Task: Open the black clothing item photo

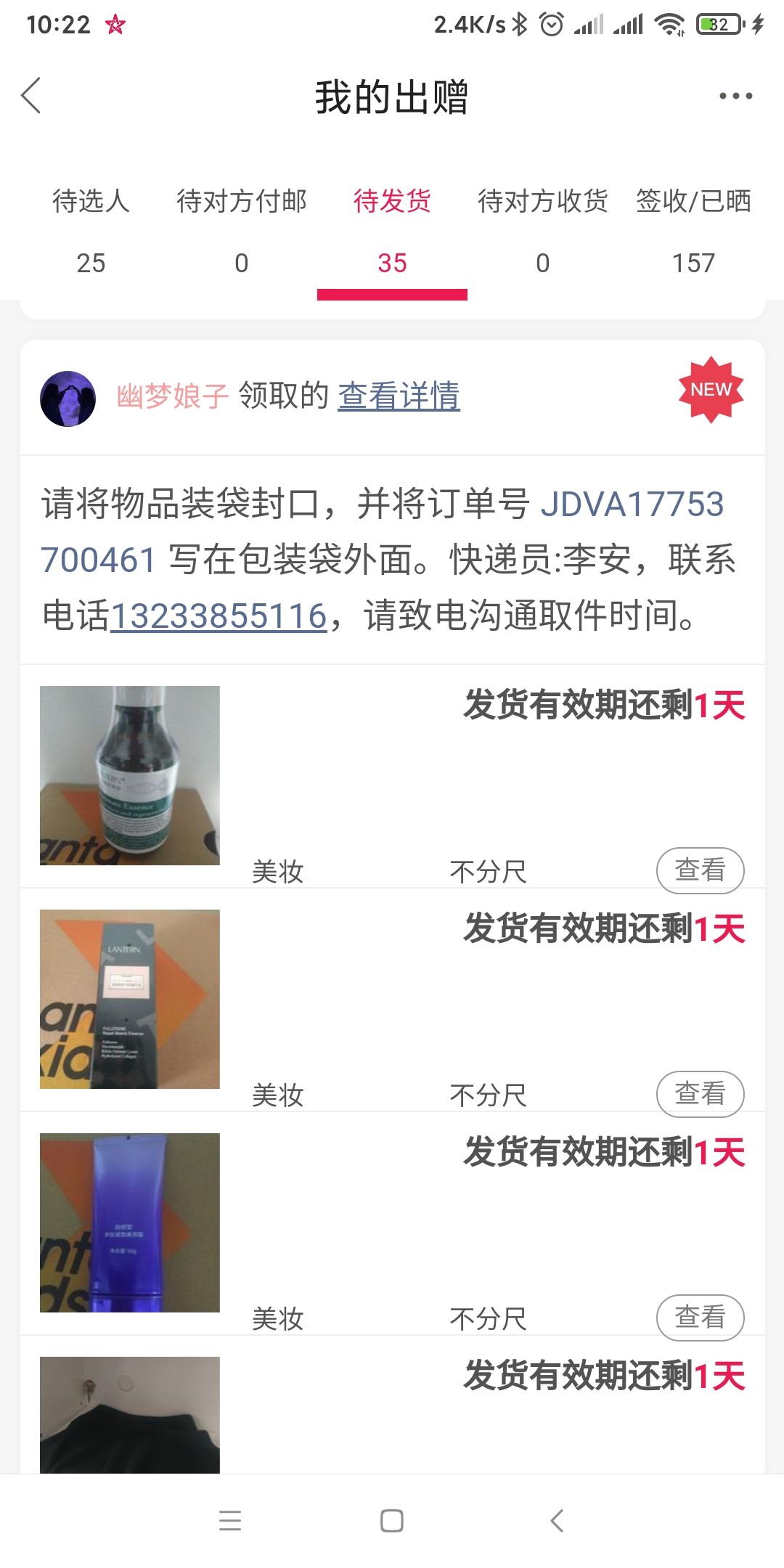Action: tap(130, 1415)
